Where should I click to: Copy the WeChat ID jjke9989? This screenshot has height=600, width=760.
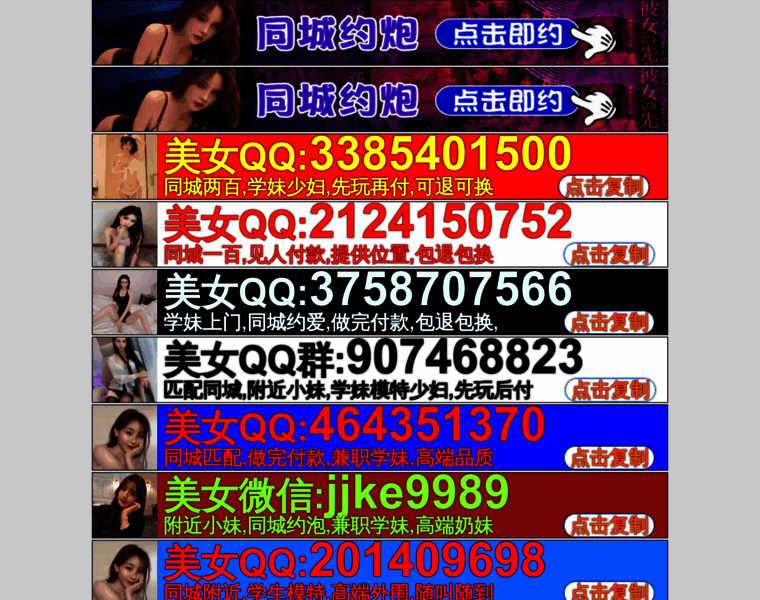pyautogui.click(x=609, y=526)
